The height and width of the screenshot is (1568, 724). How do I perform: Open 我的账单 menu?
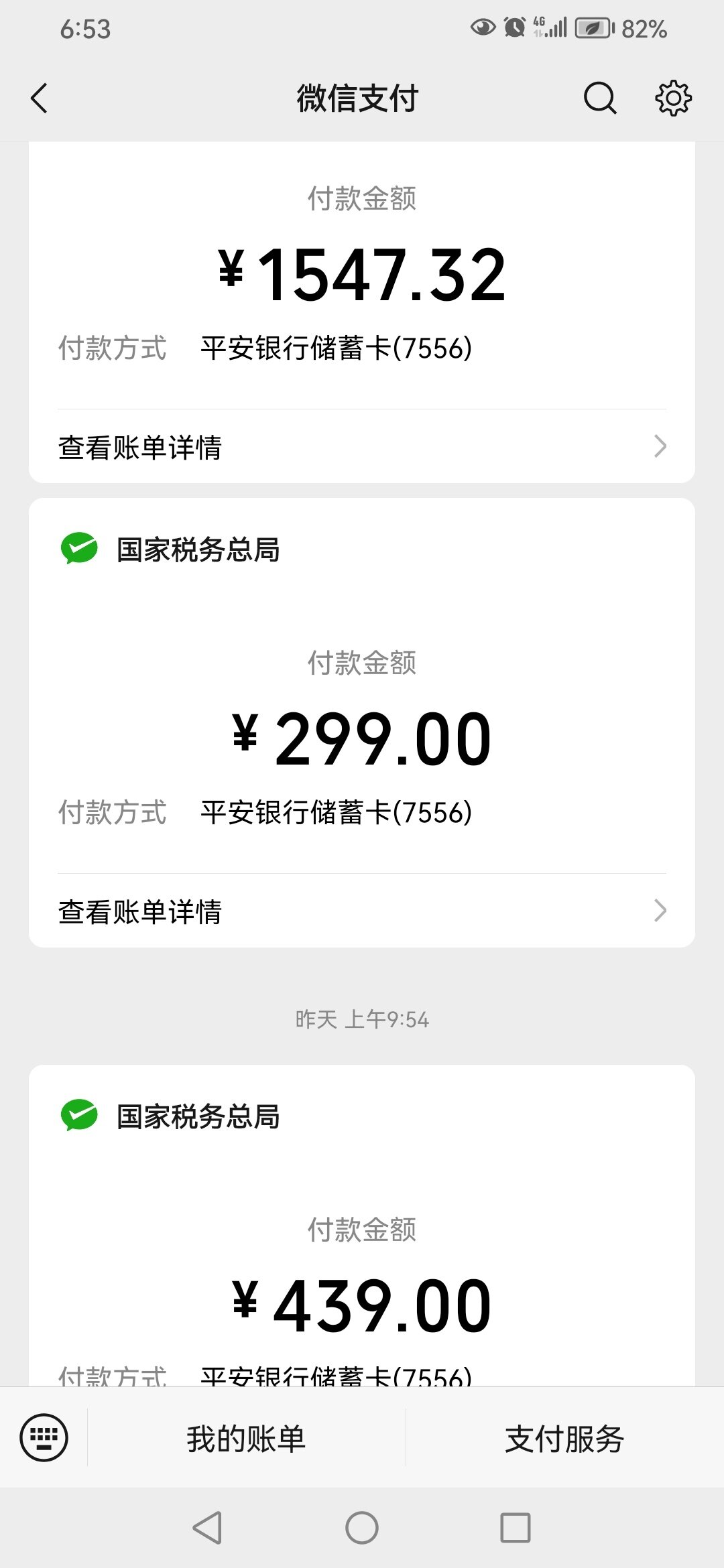tap(246, 1438)
